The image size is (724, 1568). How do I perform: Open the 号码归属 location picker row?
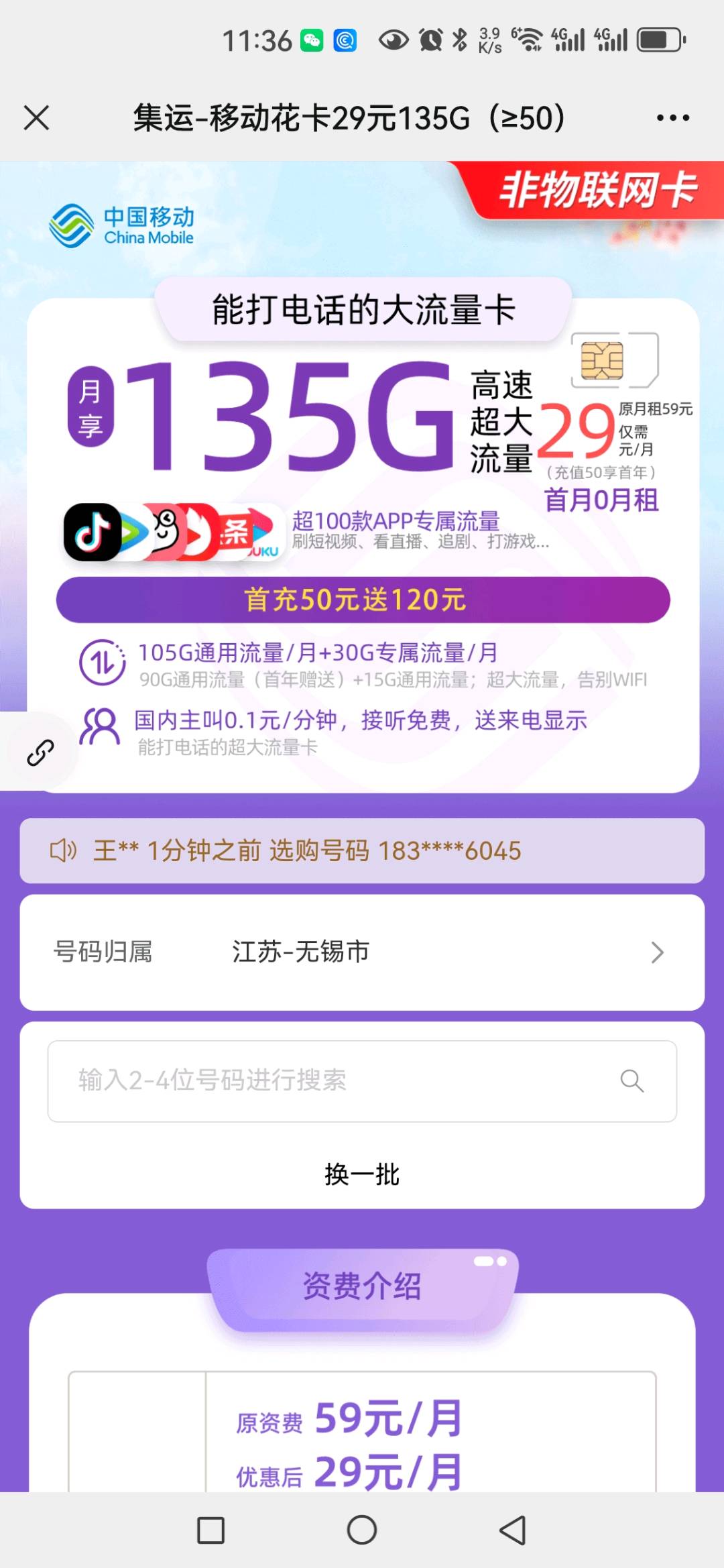click(362, 952)
